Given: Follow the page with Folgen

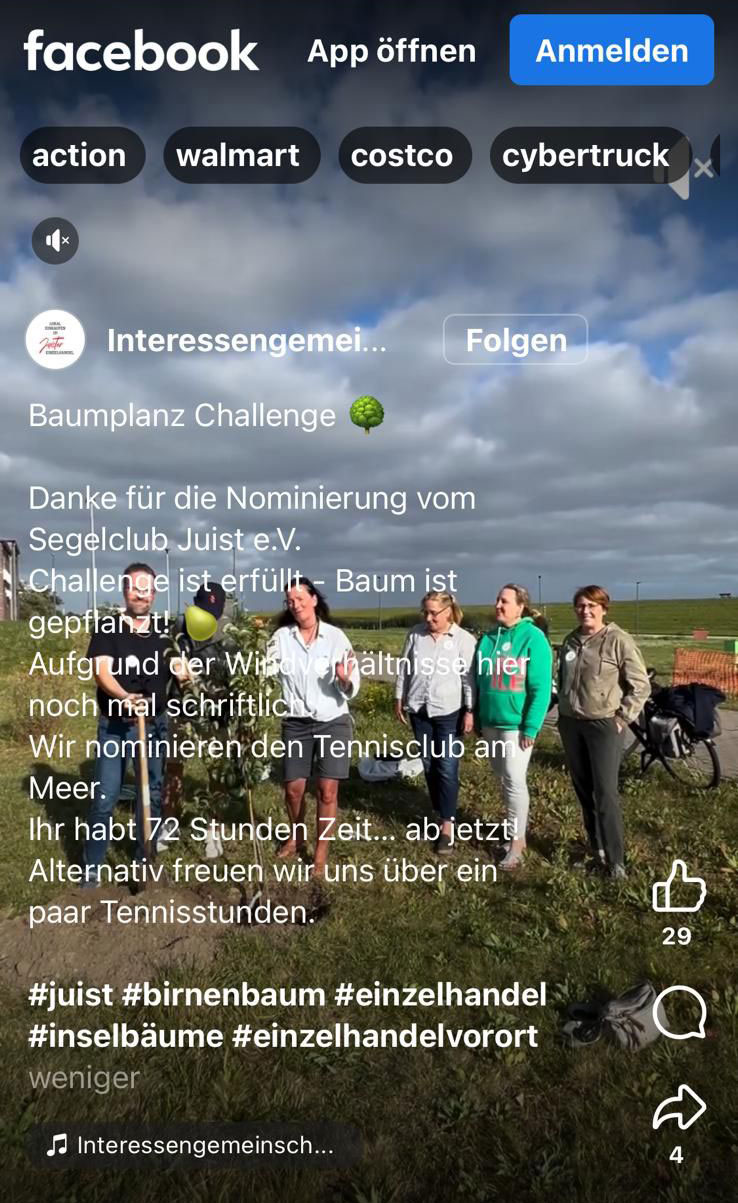Looking at the screenshot, I should [516, 340].
